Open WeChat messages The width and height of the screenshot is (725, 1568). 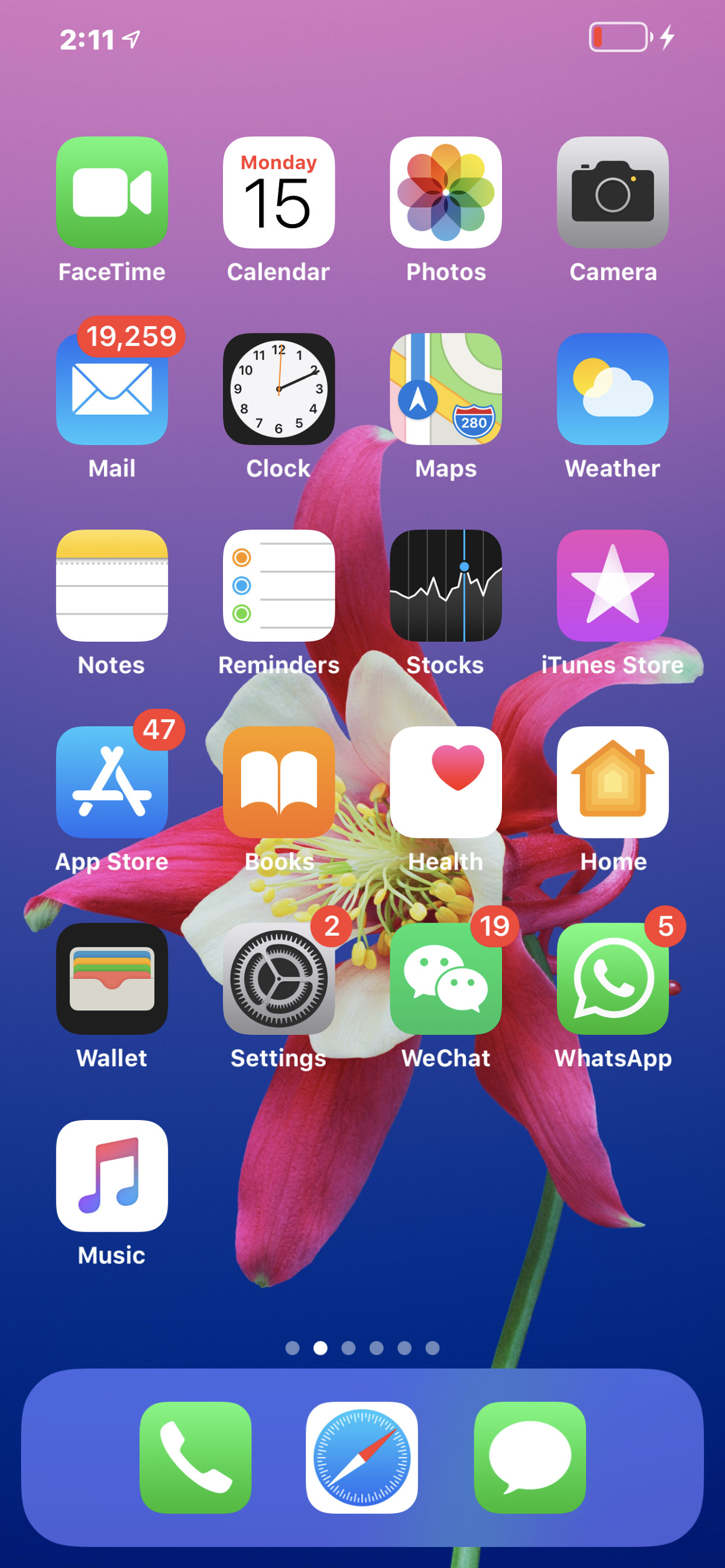pyautogui.click(x=446, y=979)
